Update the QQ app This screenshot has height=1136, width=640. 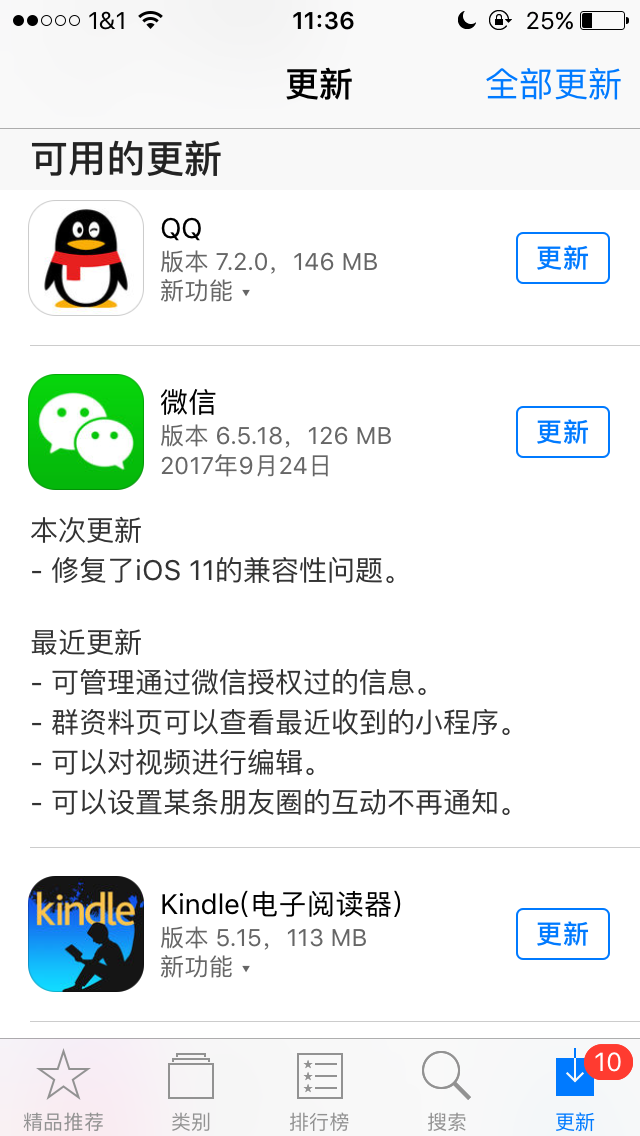tap(562, 258)
